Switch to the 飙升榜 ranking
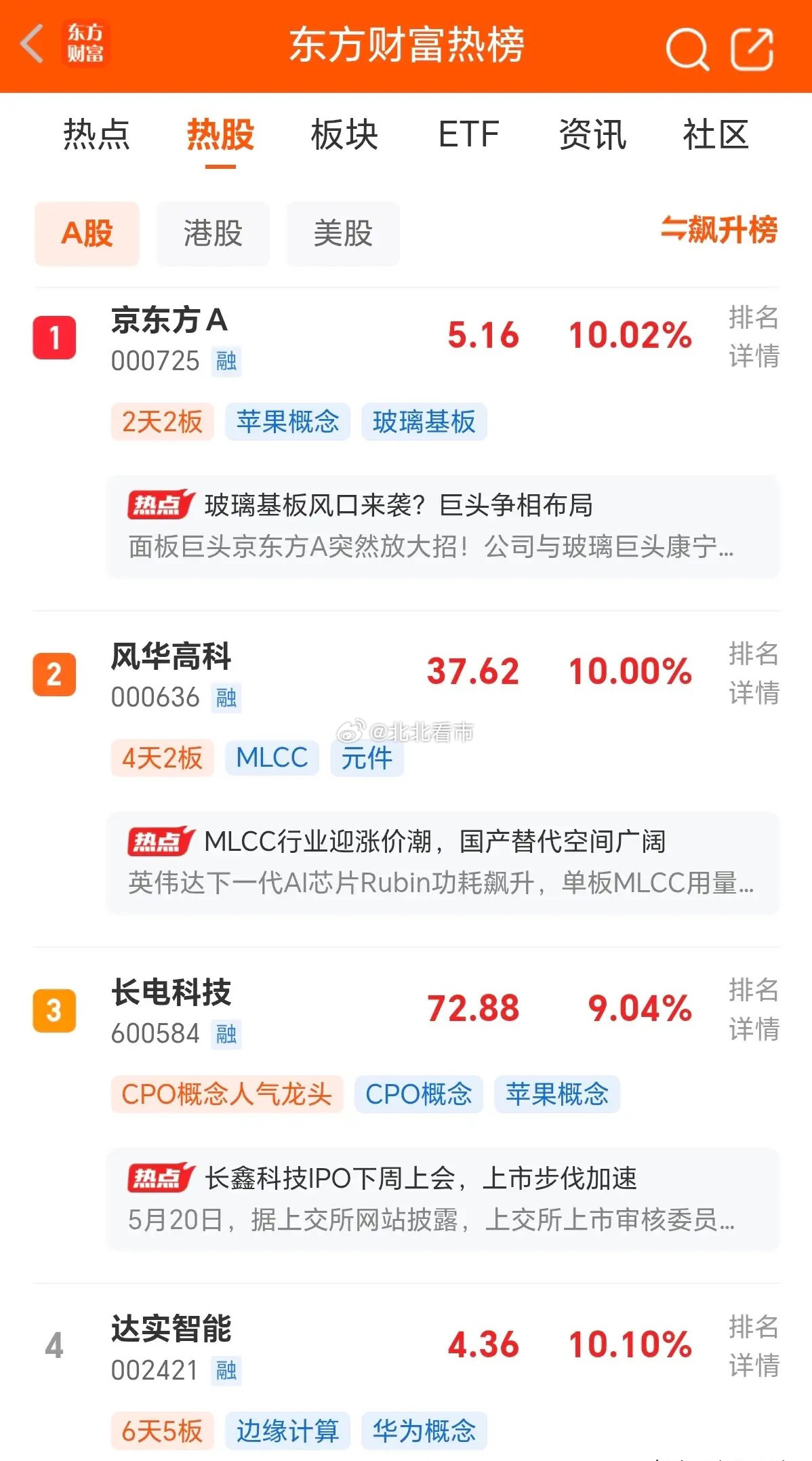 [719, 230]
